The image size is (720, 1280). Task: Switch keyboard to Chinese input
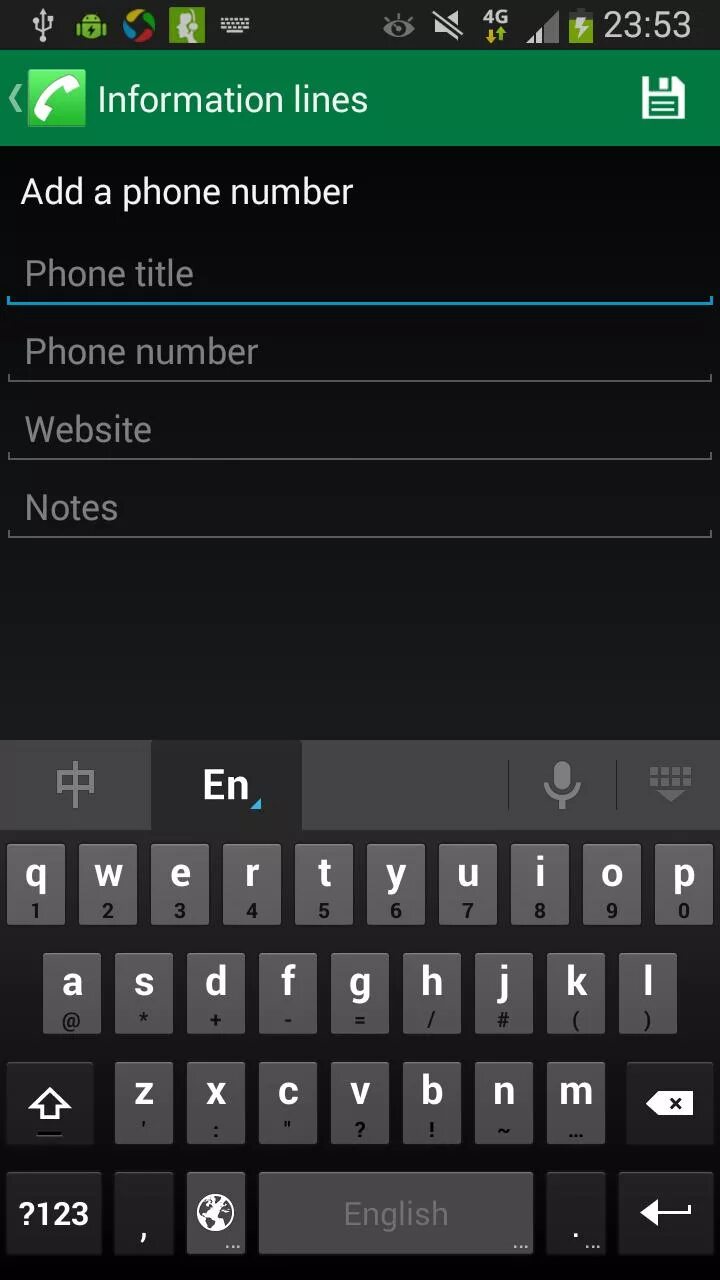point(76,785)
